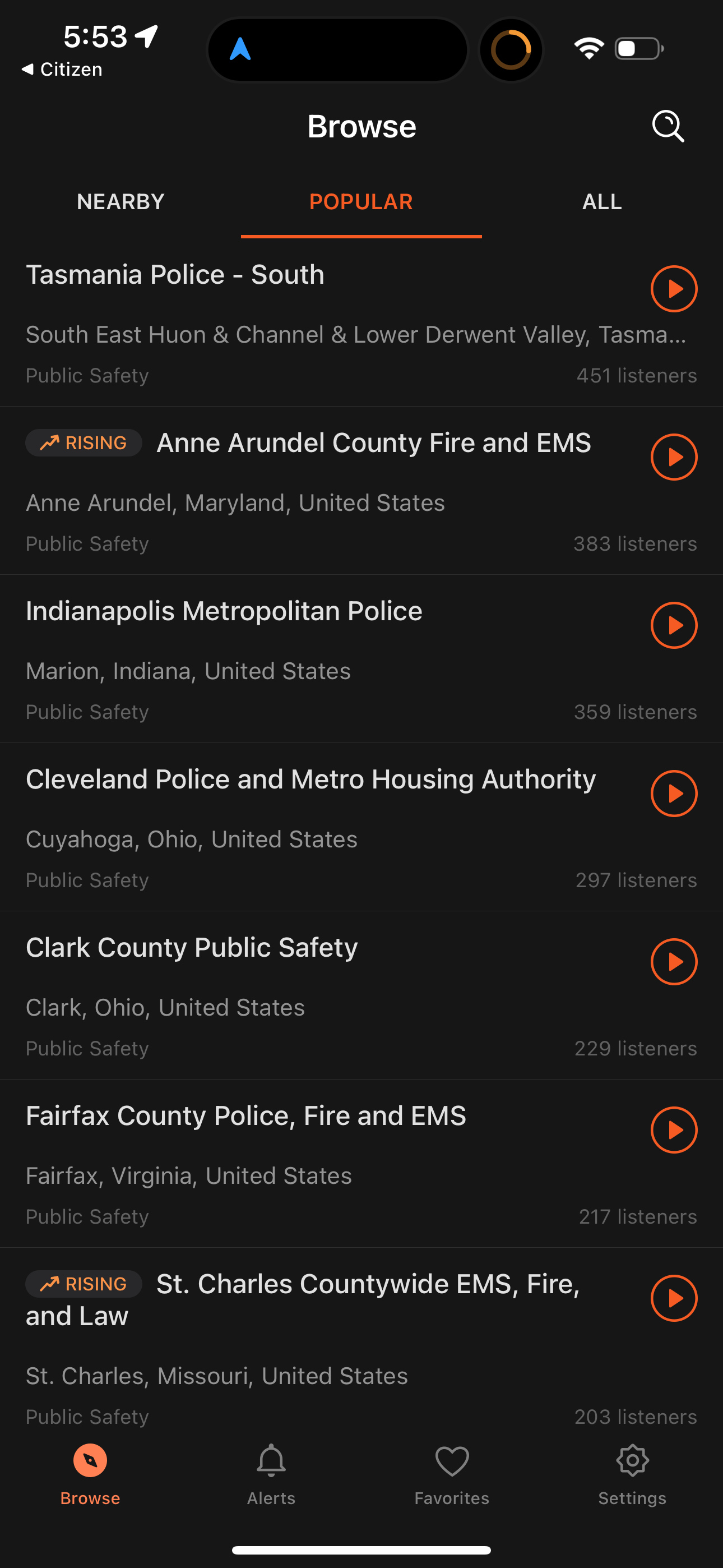Screen dimensions: 723x1568
Task: Tap the clock in the status bar
Action: pyautogui.click(x=98, y=36)
